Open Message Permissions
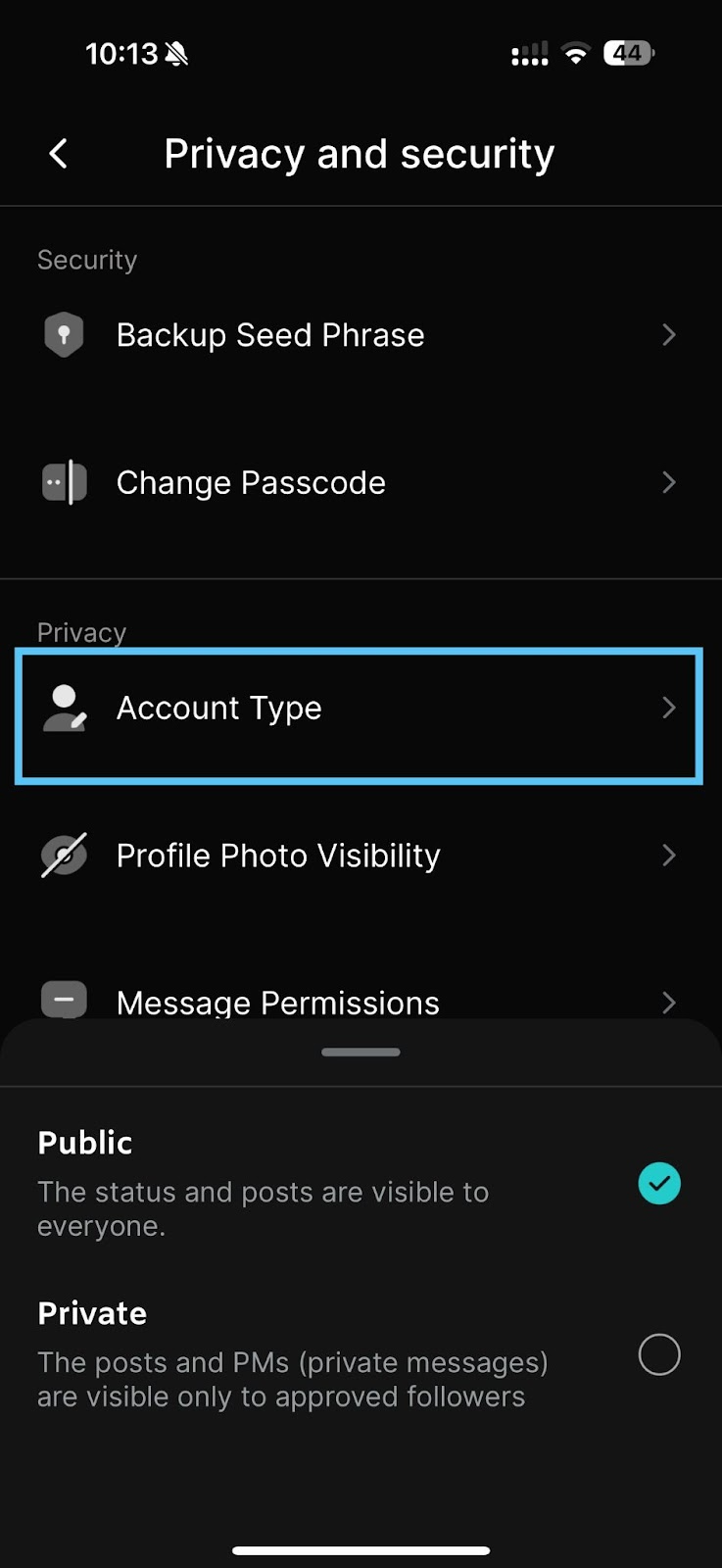 click(359, 1000)
